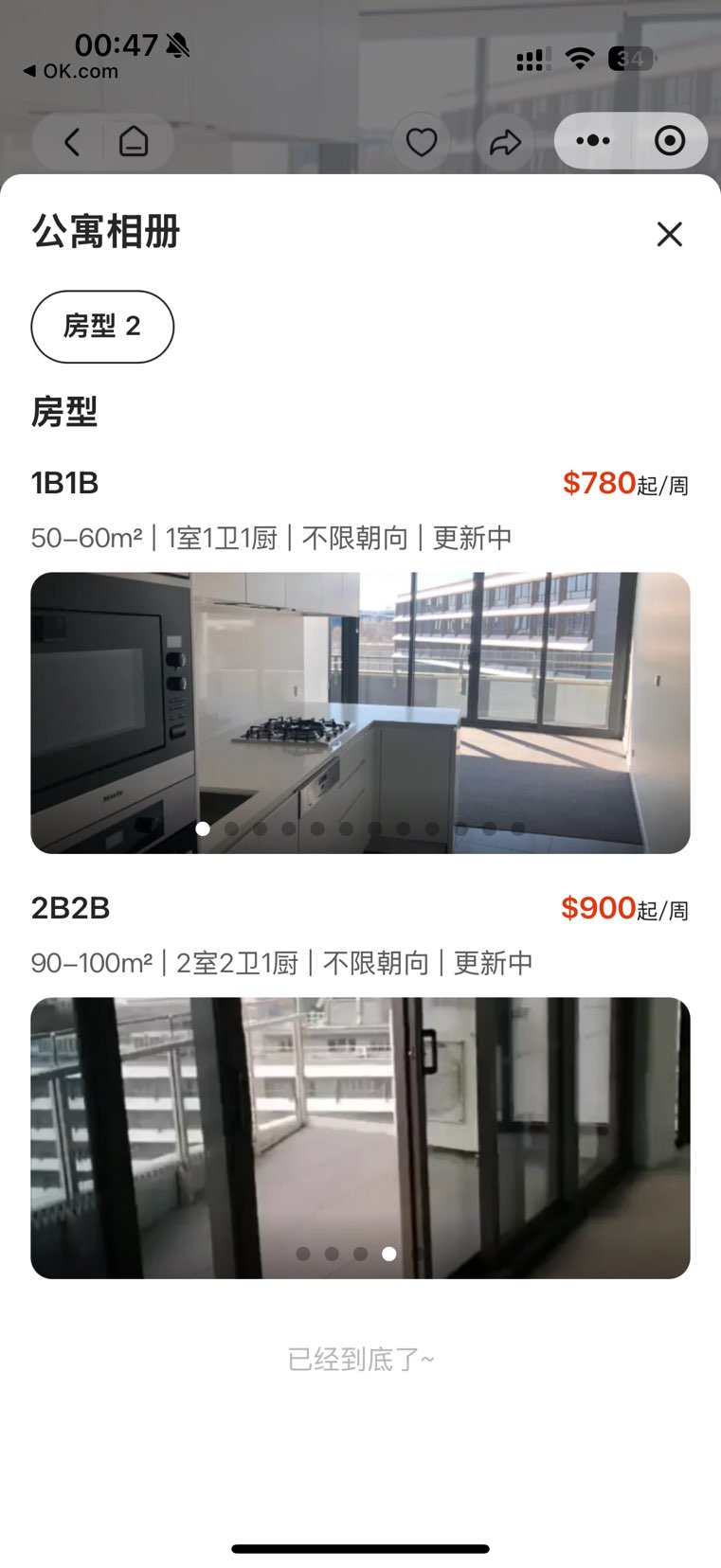This screenshot has width=721, height=1568.
Task: Open the 2B2B balcony photo
Action: click(x=360, y=1137)
